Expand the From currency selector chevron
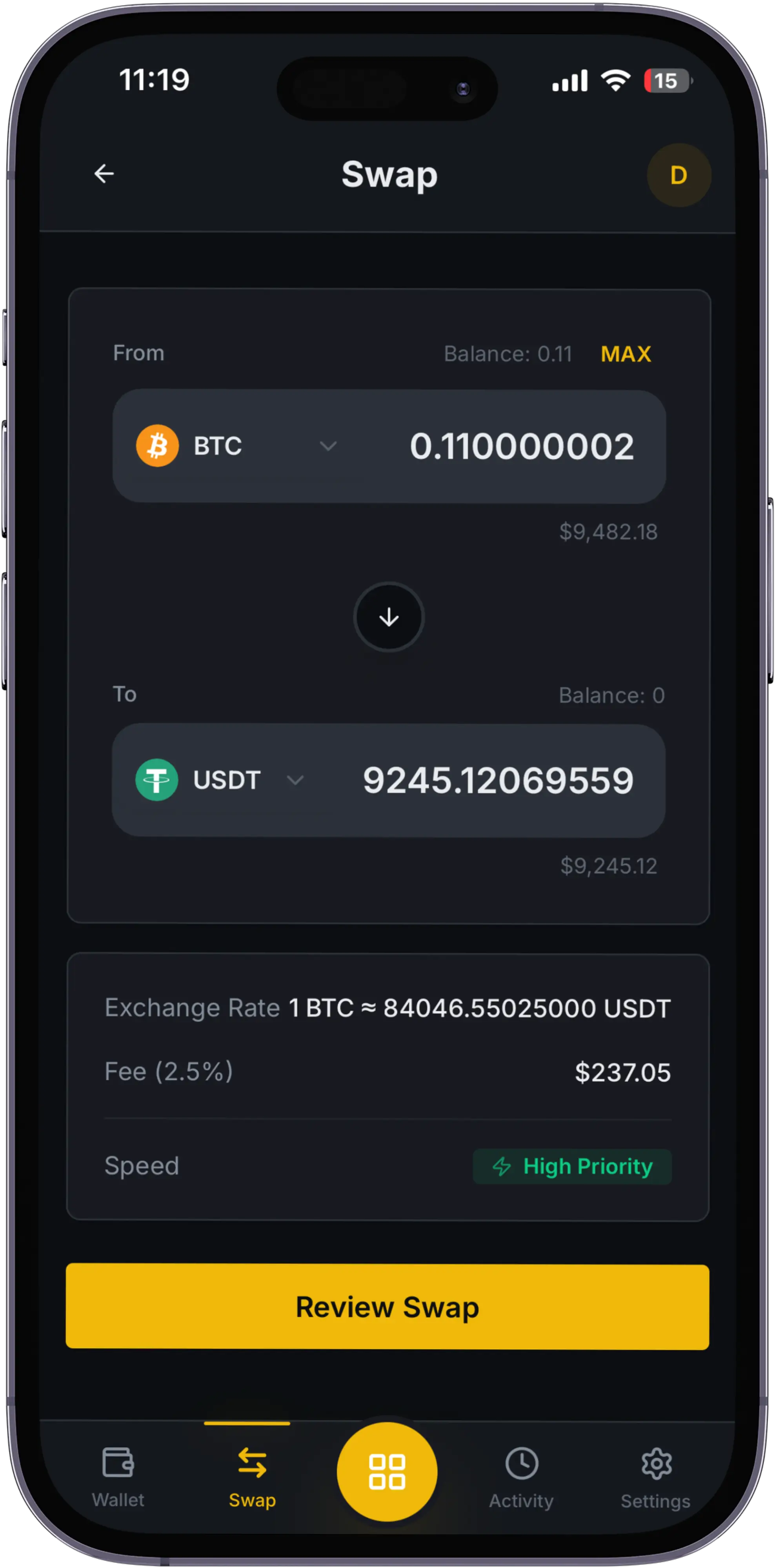Viewport: 775px width, 1568px height. (328, 446)
